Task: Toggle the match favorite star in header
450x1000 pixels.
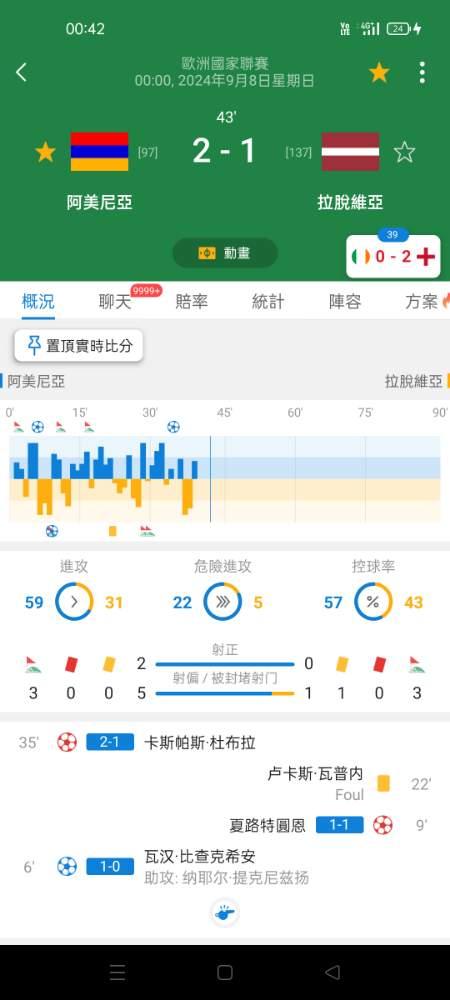Action: (x=379, y=73)
